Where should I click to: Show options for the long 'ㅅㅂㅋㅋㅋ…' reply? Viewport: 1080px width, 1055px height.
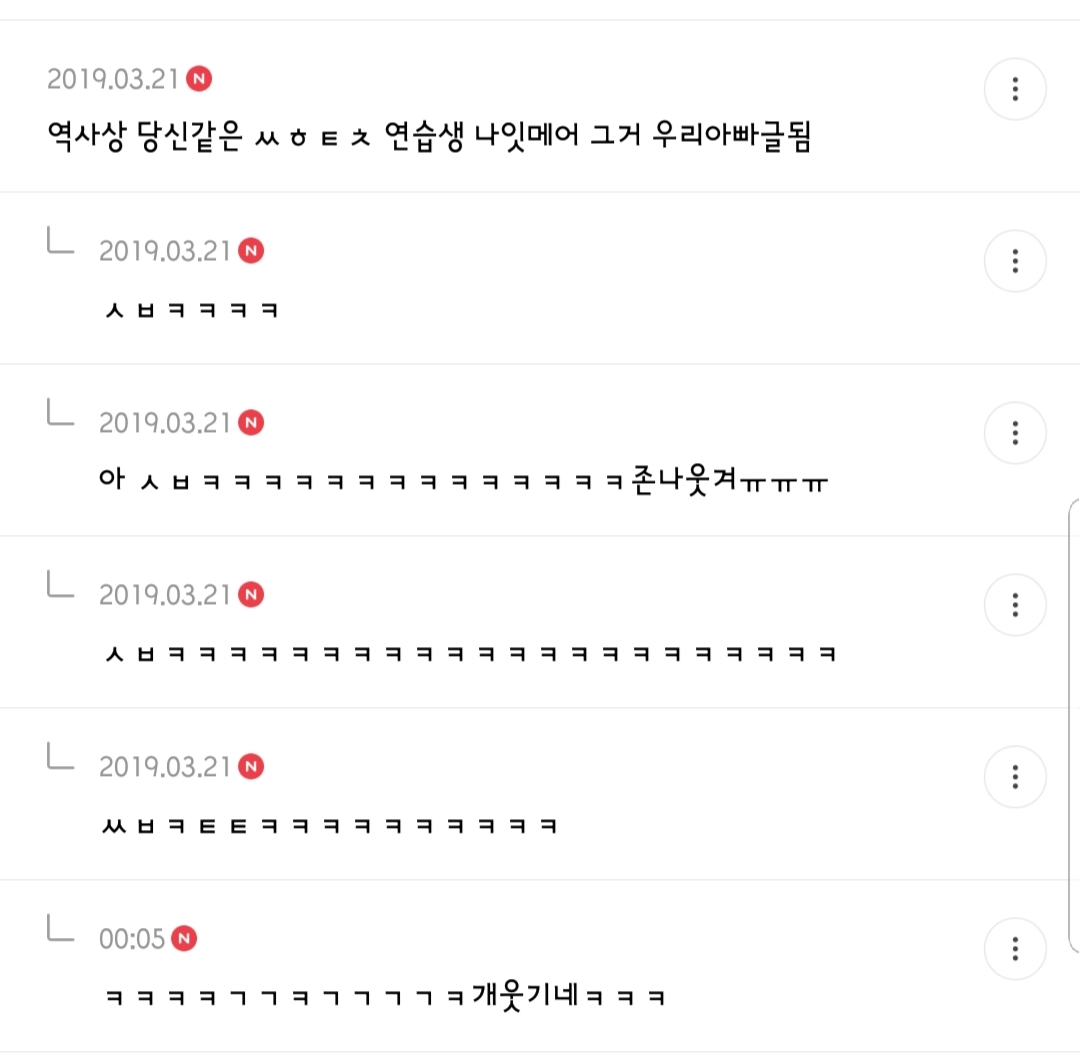pos(1015,605)
